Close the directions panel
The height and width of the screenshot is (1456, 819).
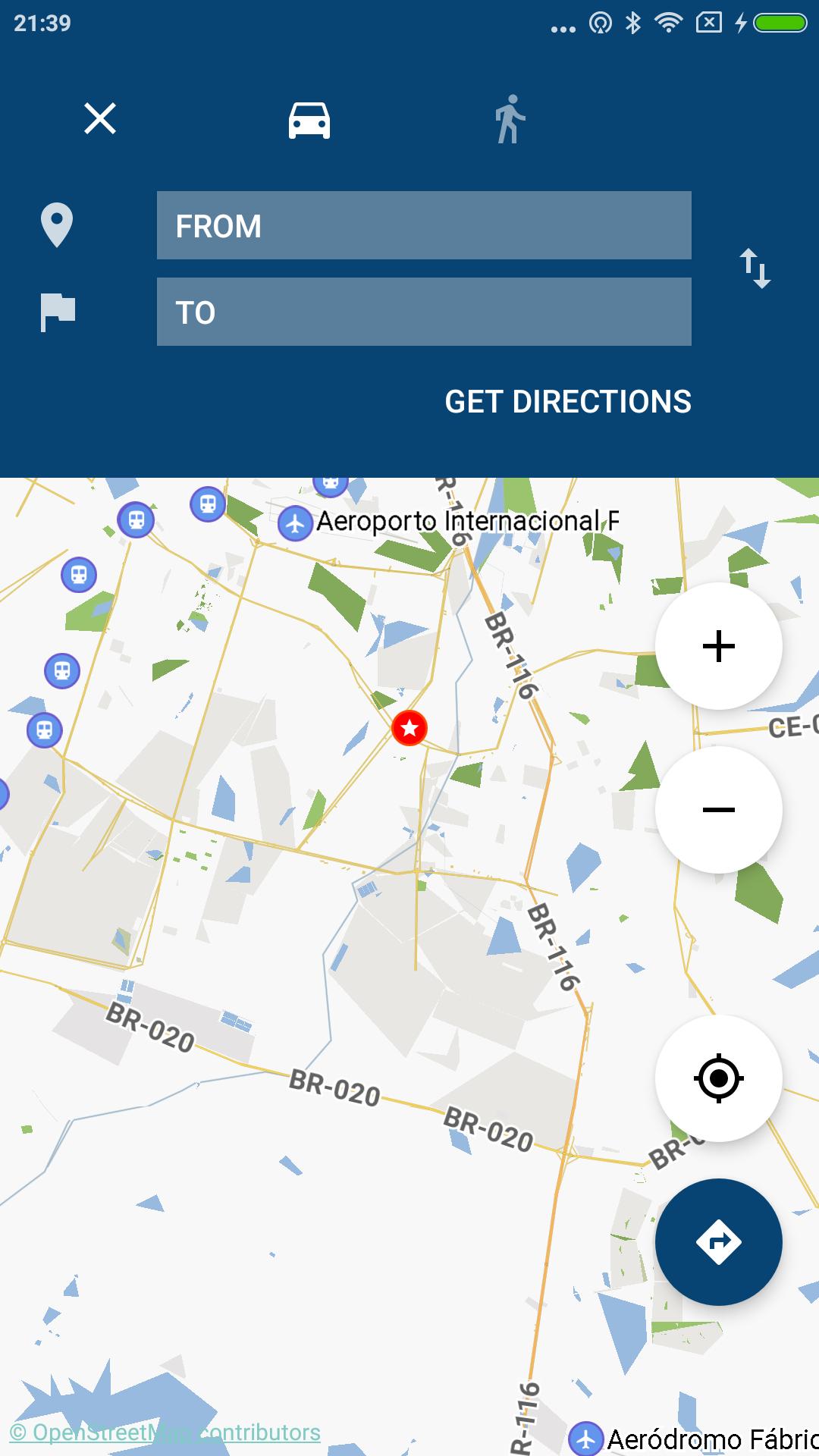100,119
